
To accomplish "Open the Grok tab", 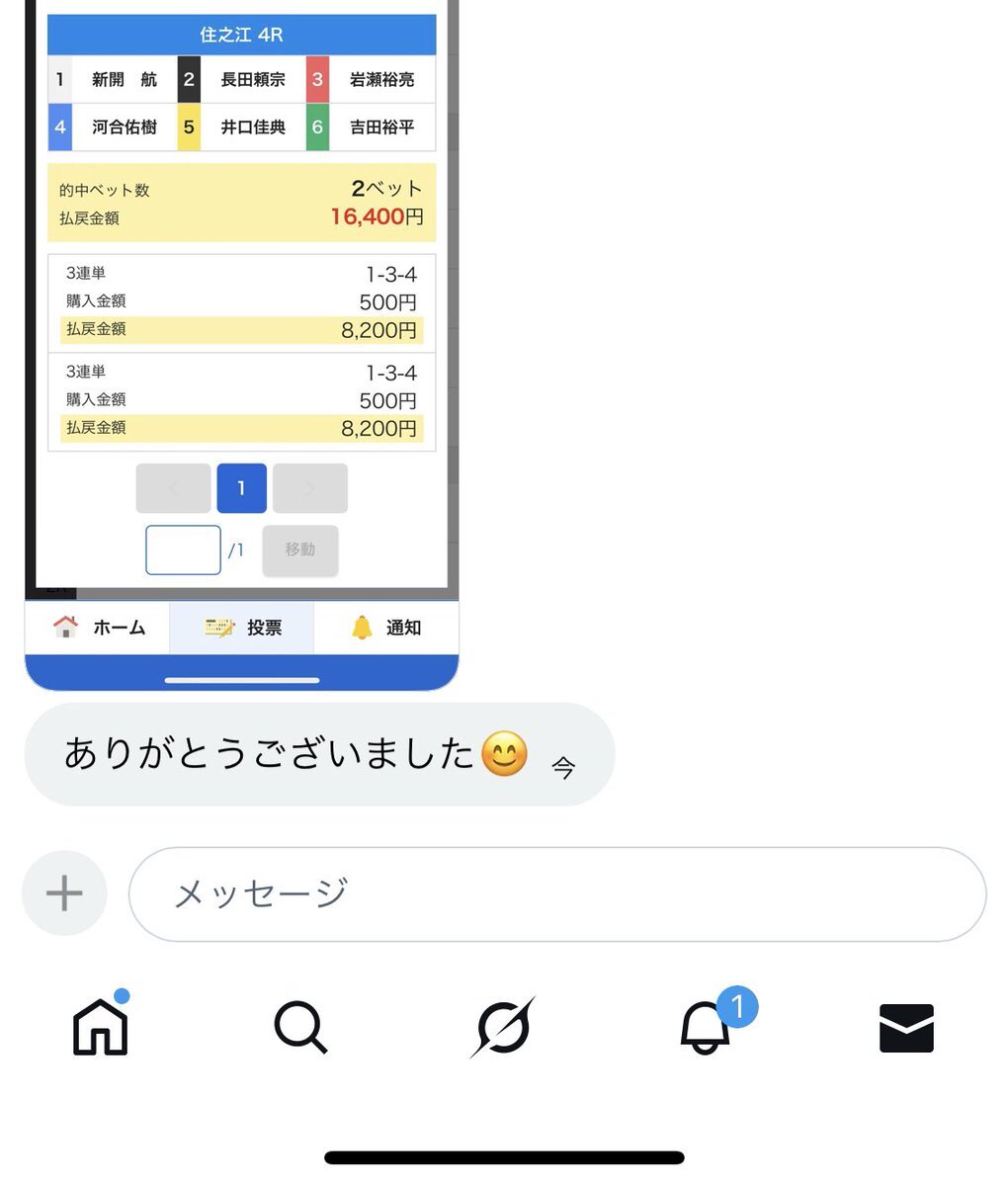I will coord(502,1028).
